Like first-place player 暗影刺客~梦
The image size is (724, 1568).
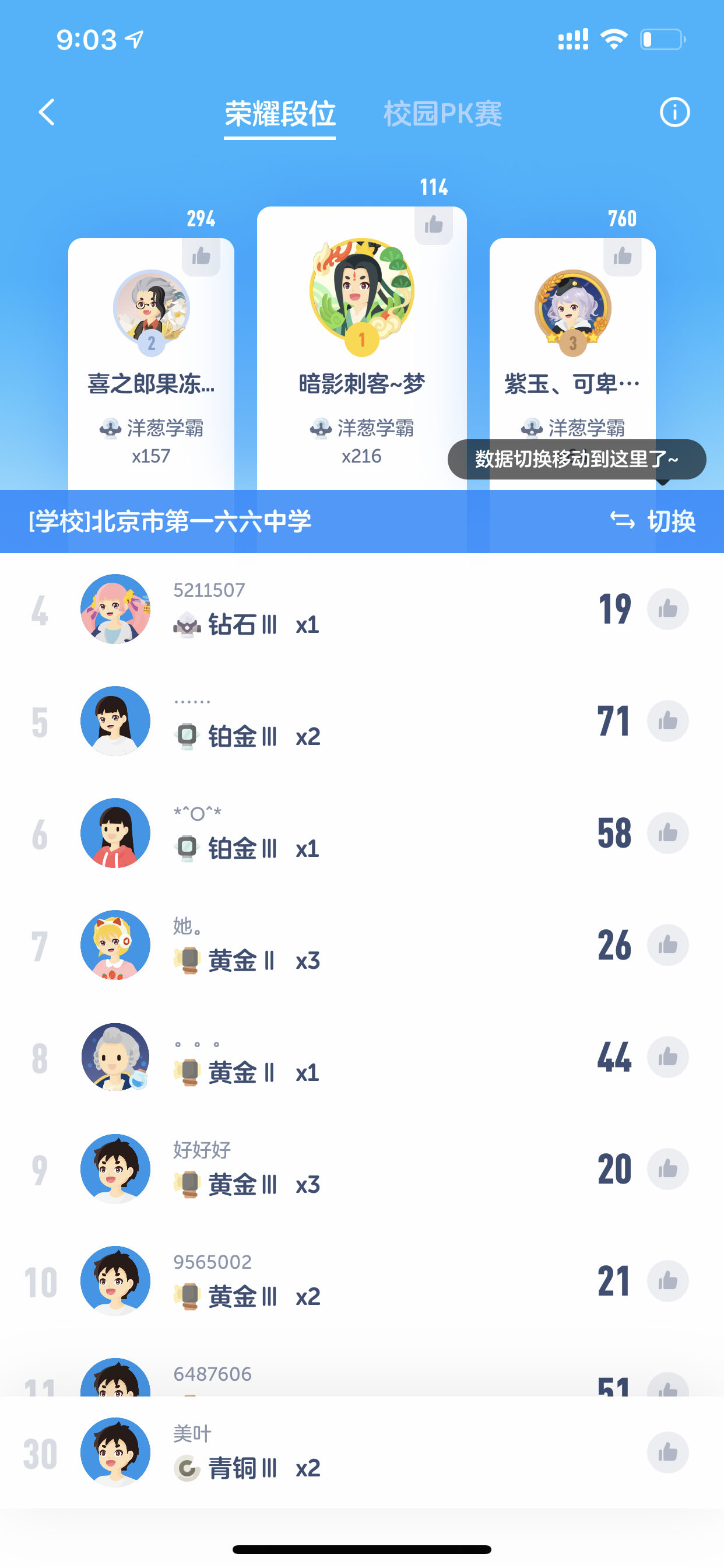434,225
